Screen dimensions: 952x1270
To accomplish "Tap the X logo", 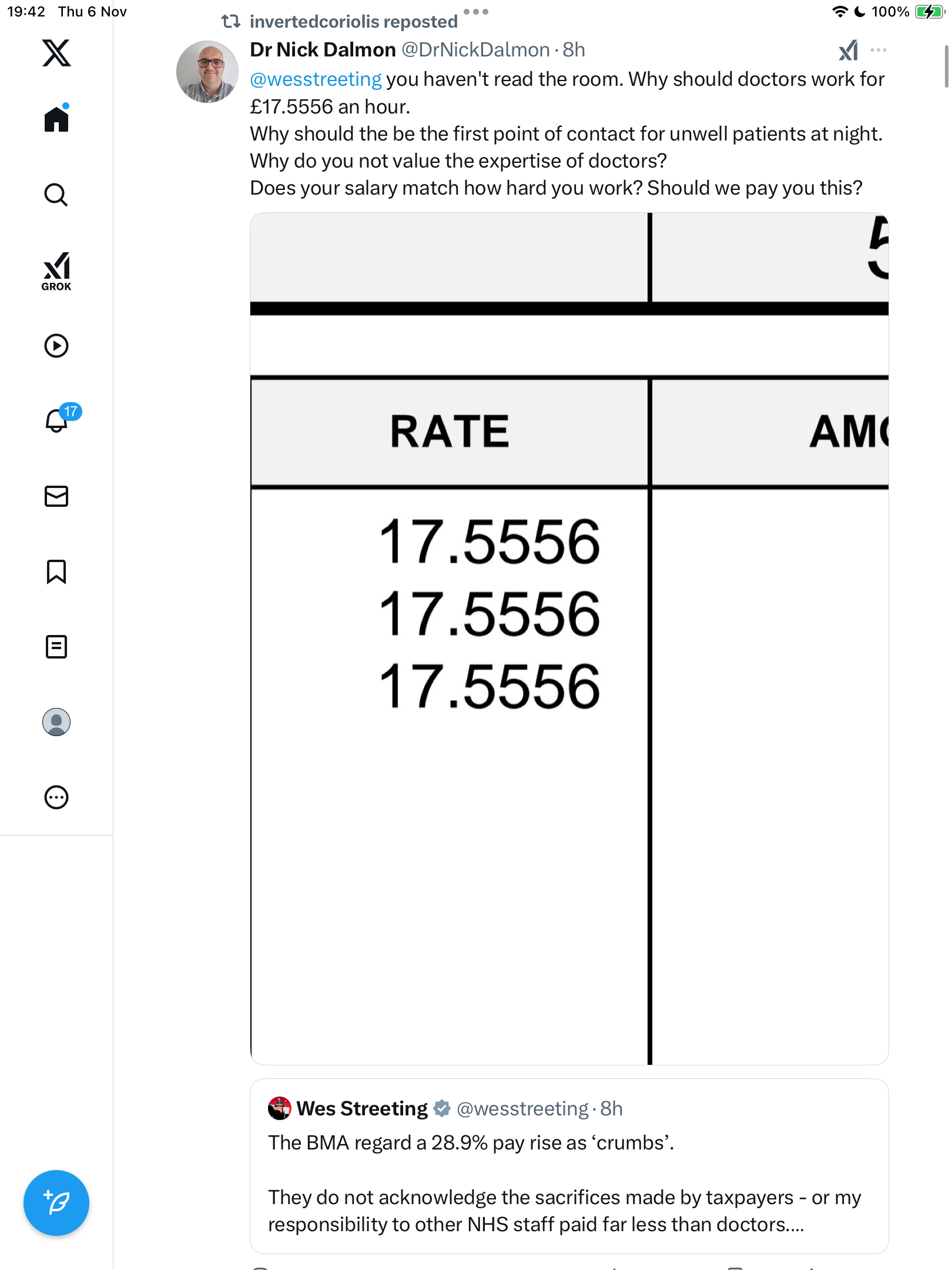I will coord(56,53).
